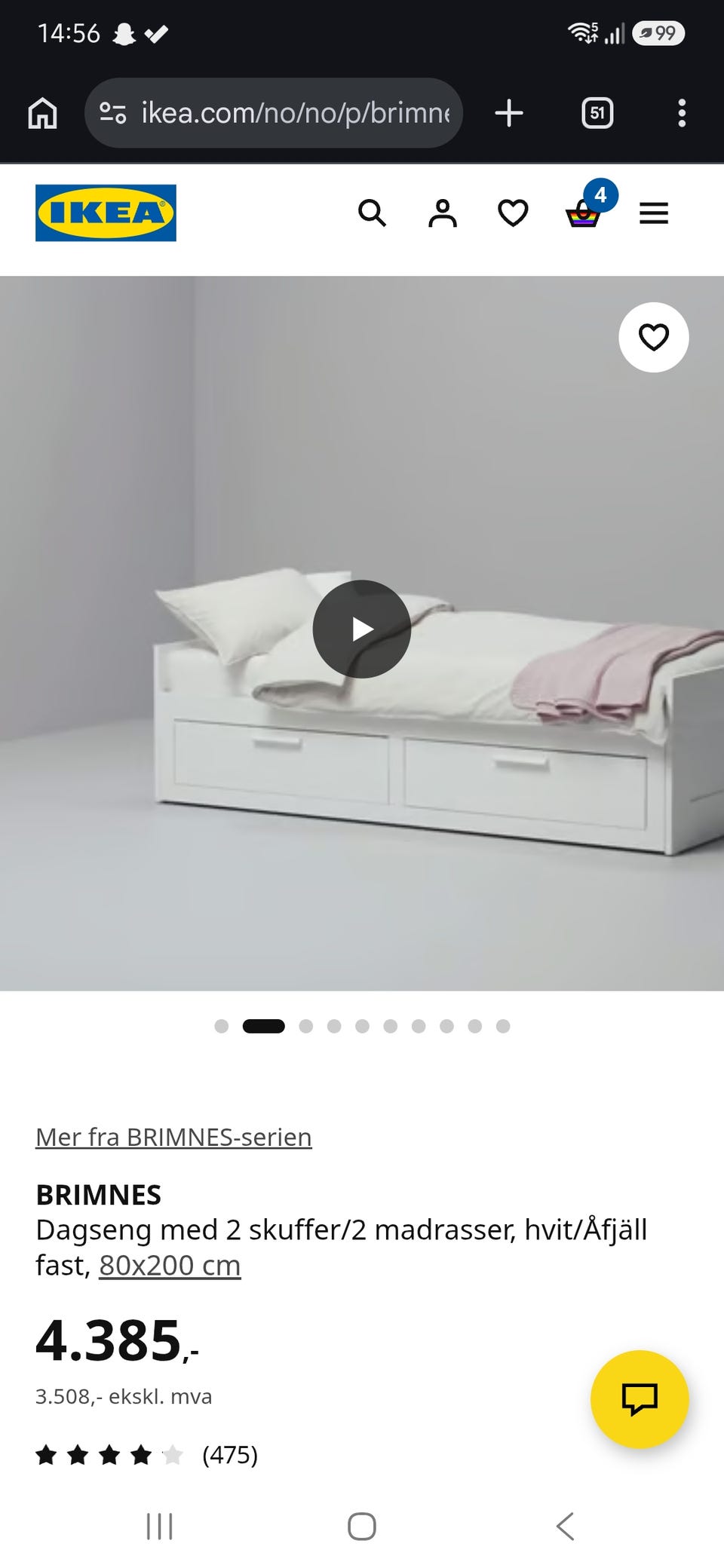The width and height of the screenshot is (724, 1568).
Task: Open the IKEA search icon
Action: [x=372, y=213]
